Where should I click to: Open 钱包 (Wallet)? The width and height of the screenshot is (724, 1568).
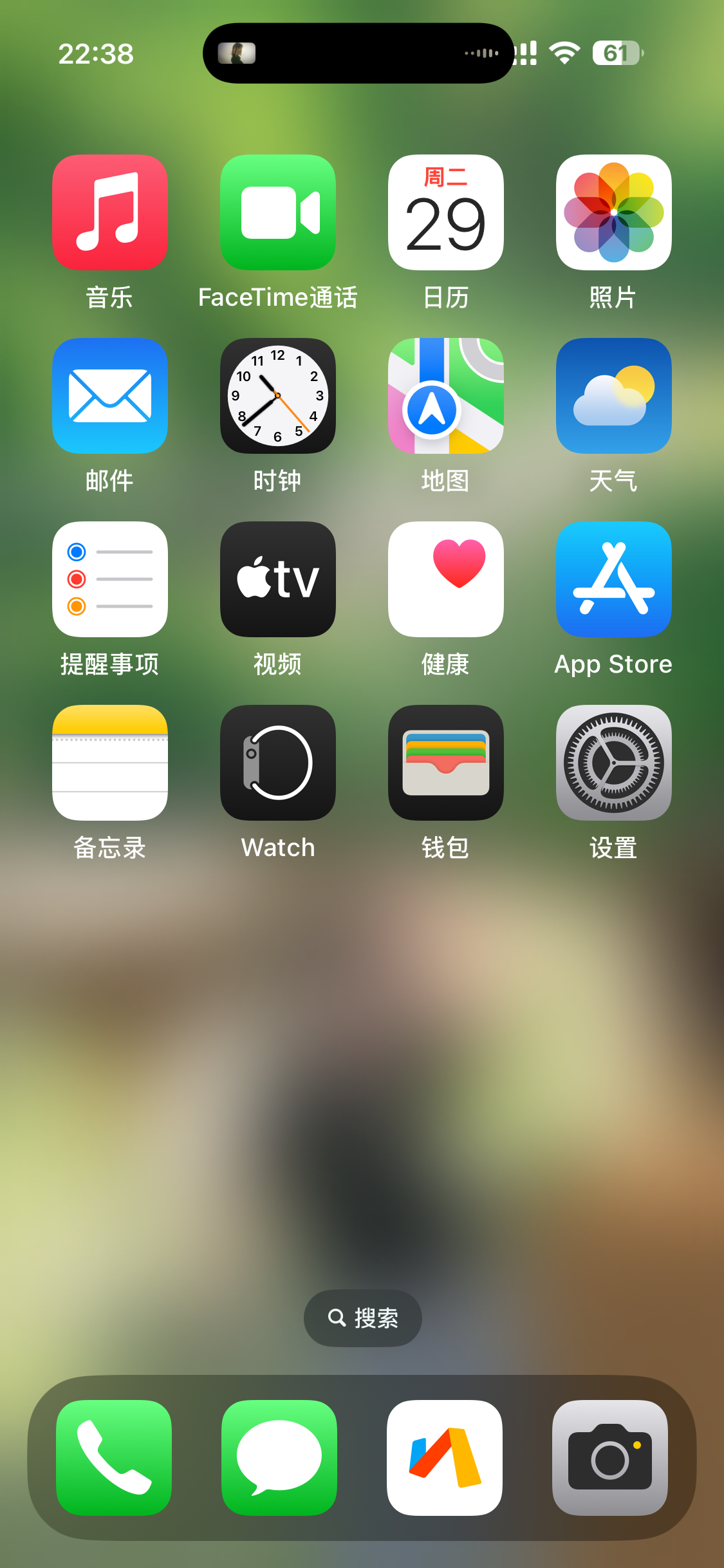[x=446, y=763]
